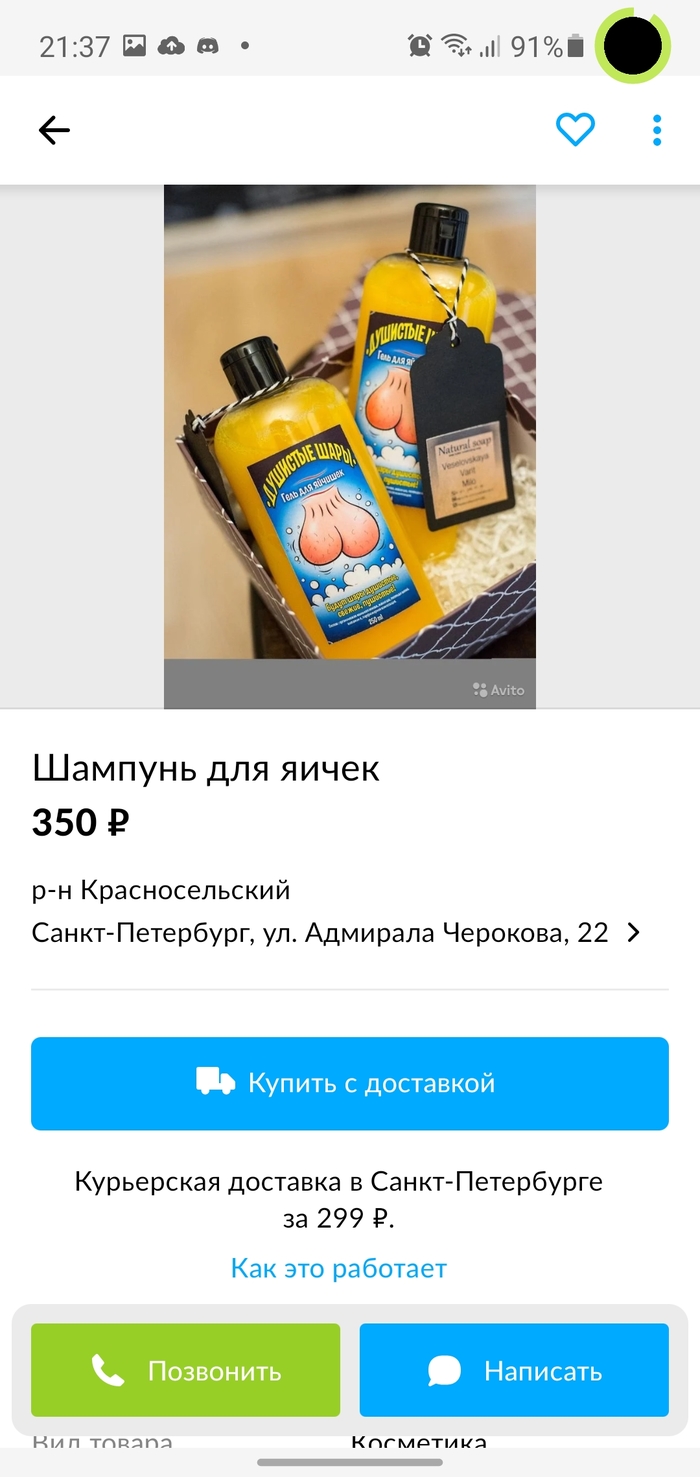Message the seller with Написать

514,1370
